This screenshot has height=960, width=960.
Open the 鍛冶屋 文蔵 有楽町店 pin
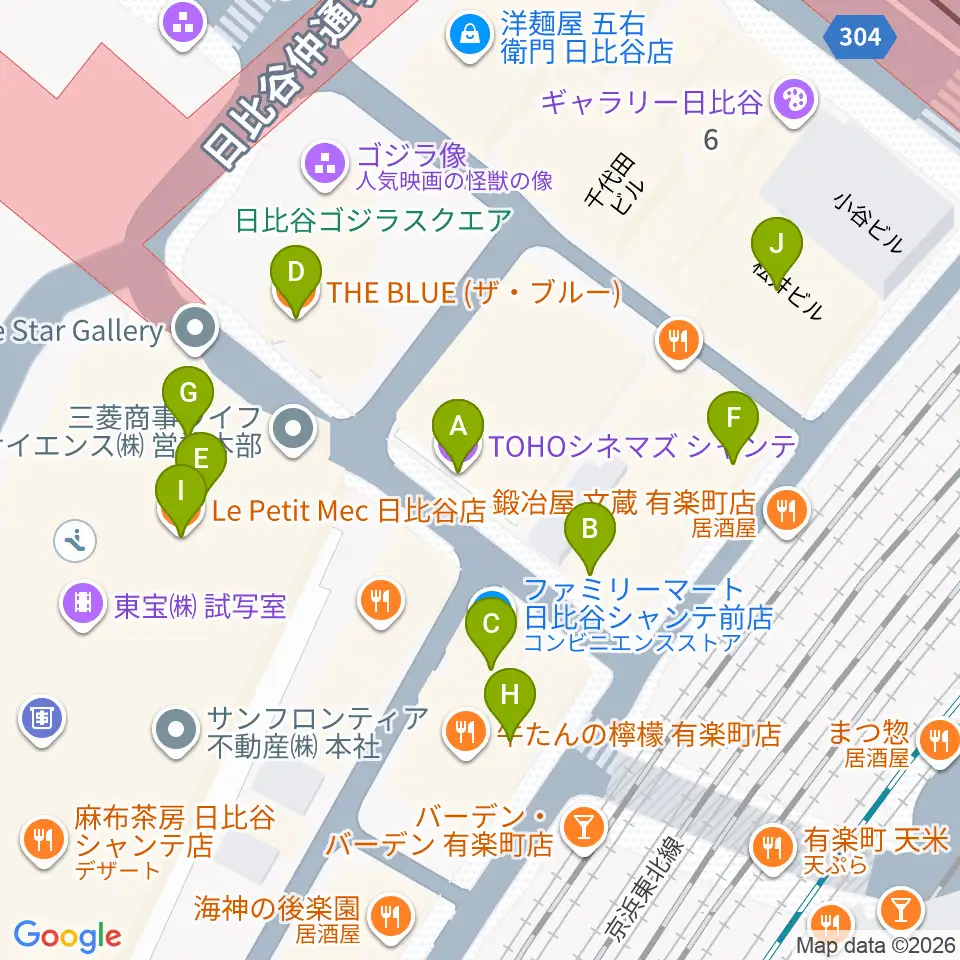click(x=787, y=511)
